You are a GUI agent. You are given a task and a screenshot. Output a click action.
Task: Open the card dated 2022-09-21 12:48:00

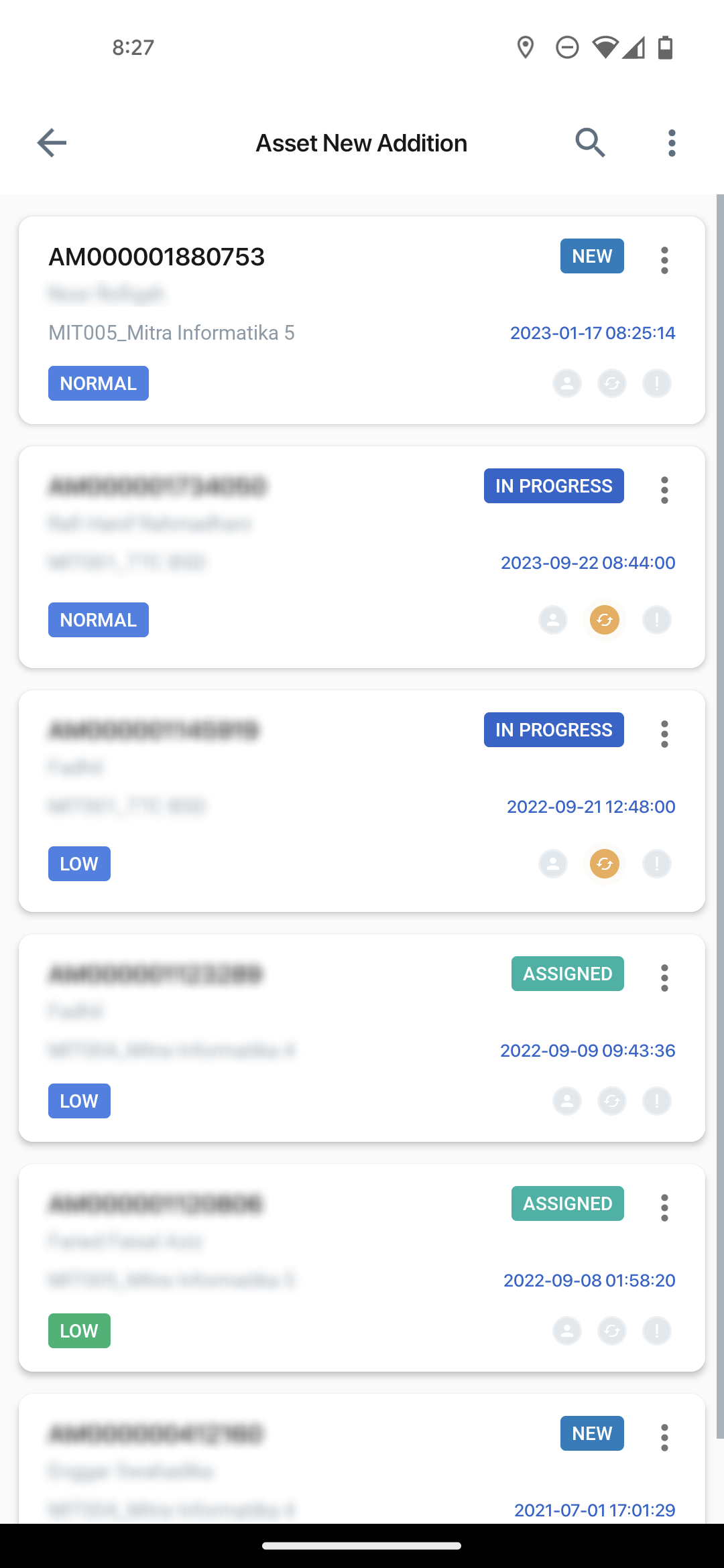click(x=362, y=801)
